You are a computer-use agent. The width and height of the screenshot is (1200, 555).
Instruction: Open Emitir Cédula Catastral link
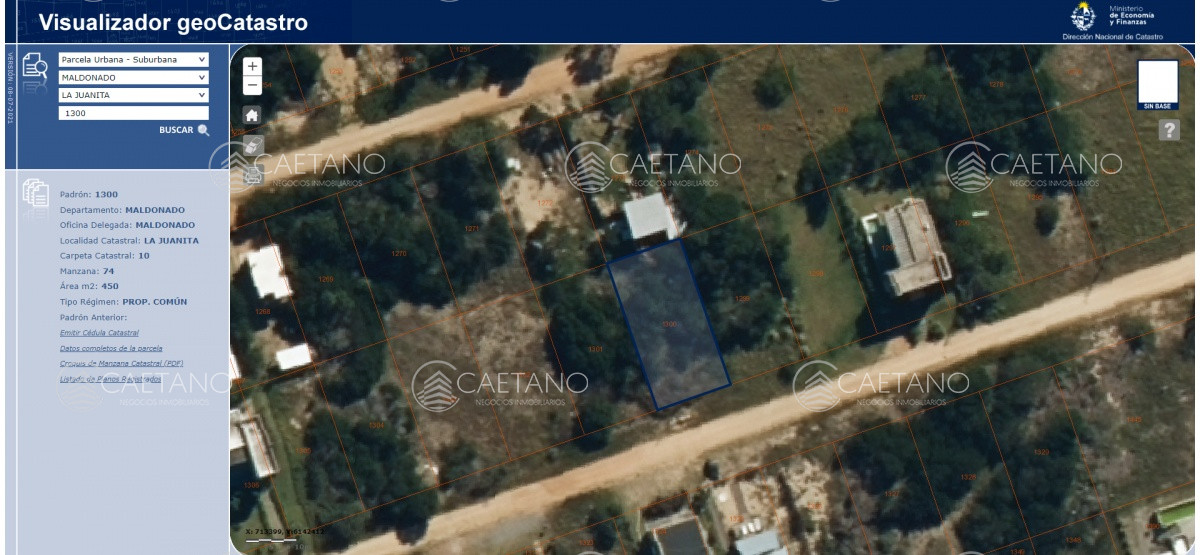pos(100,332)
